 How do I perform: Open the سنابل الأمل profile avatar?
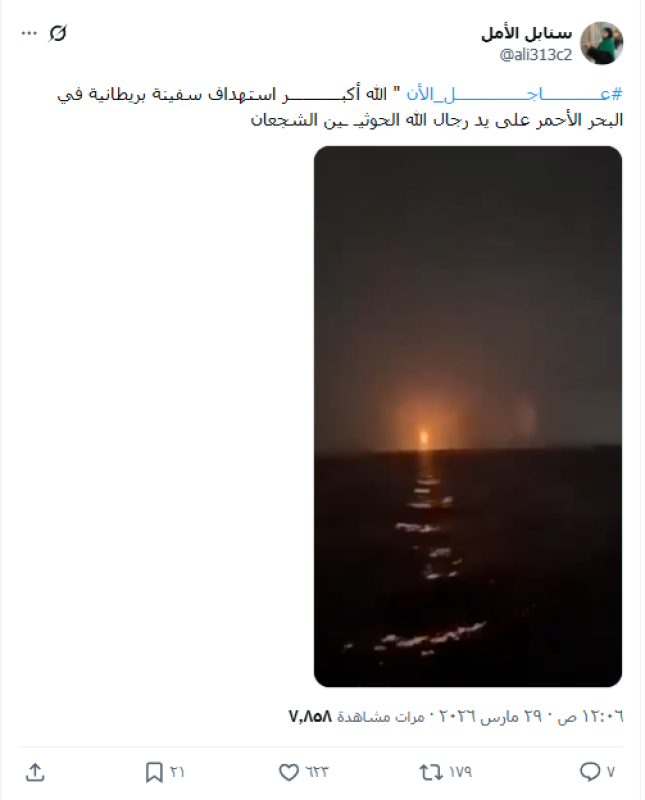[603, 44]
